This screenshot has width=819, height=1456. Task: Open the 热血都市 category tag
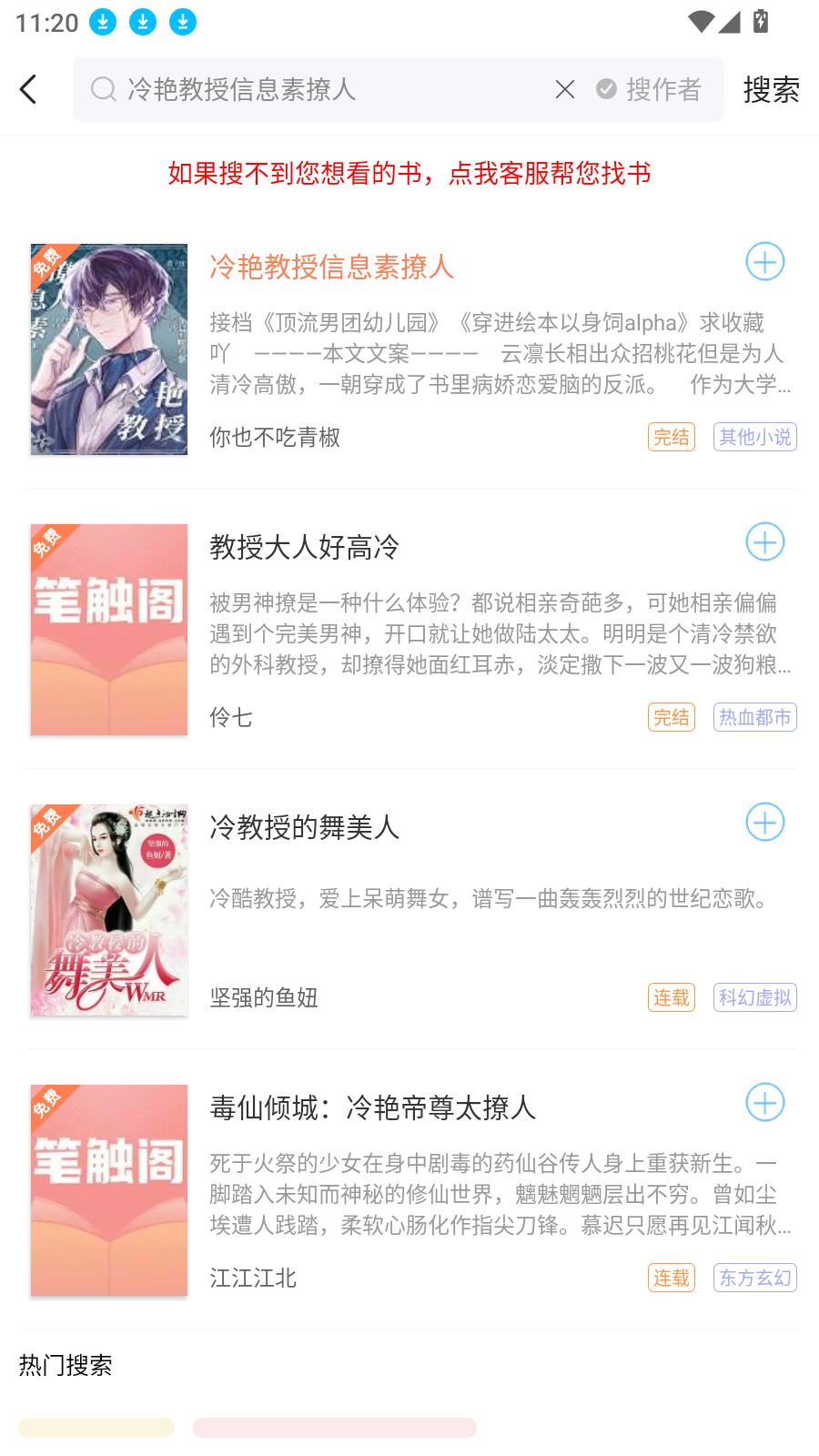point(754,717)
